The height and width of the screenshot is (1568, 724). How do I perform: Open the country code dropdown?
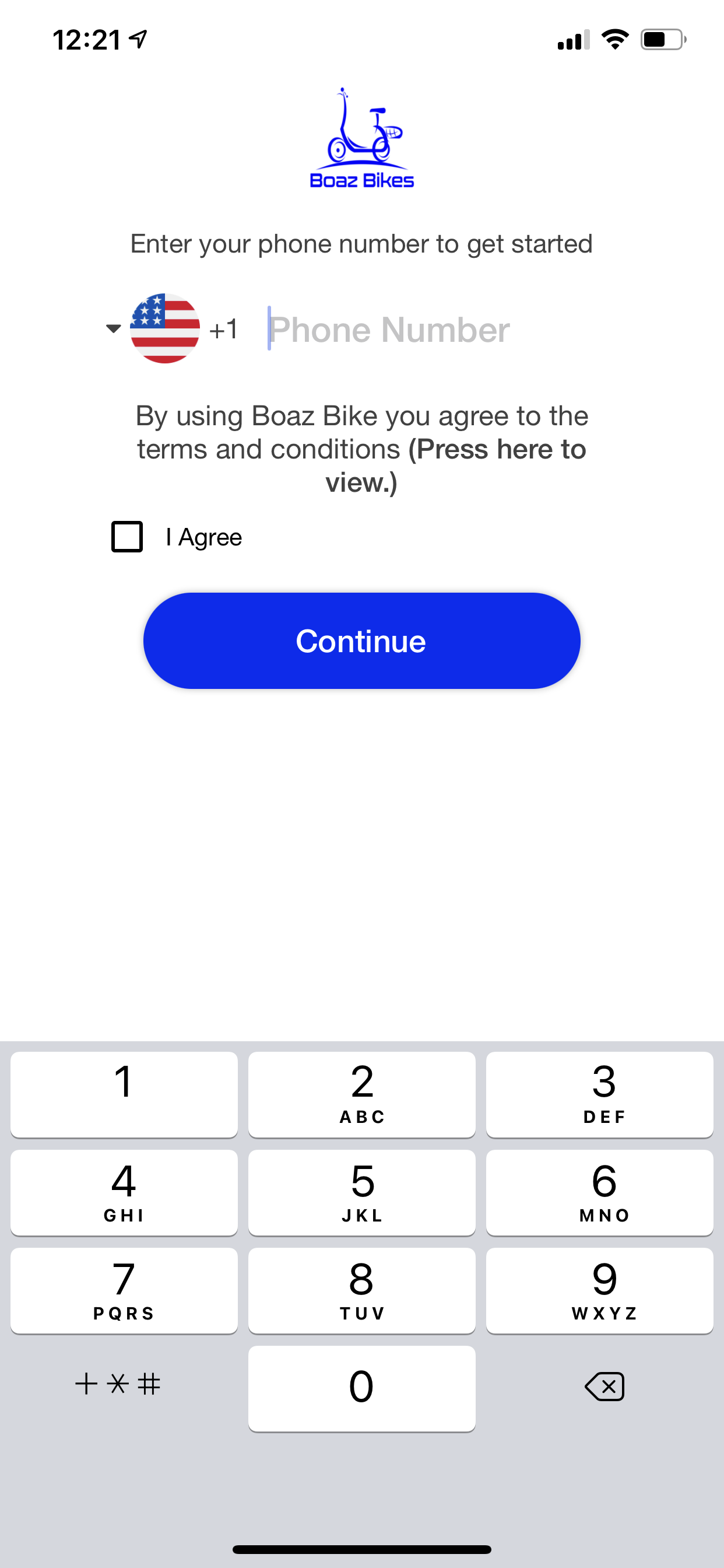point(113,330)
